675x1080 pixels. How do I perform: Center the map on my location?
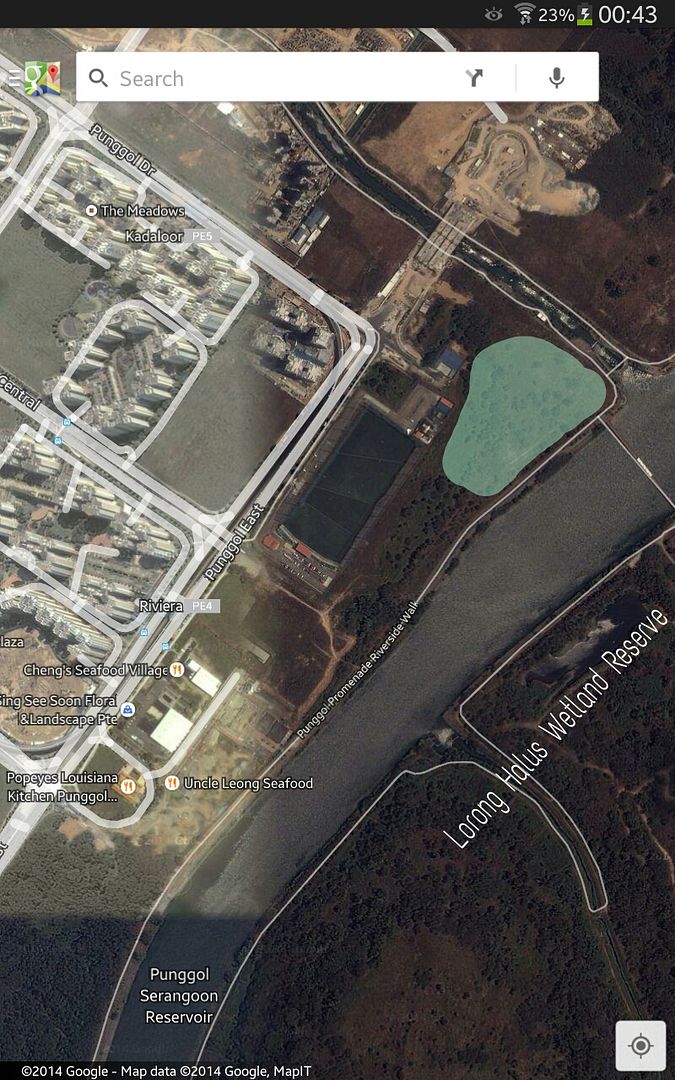click(x=641, y=1046)
